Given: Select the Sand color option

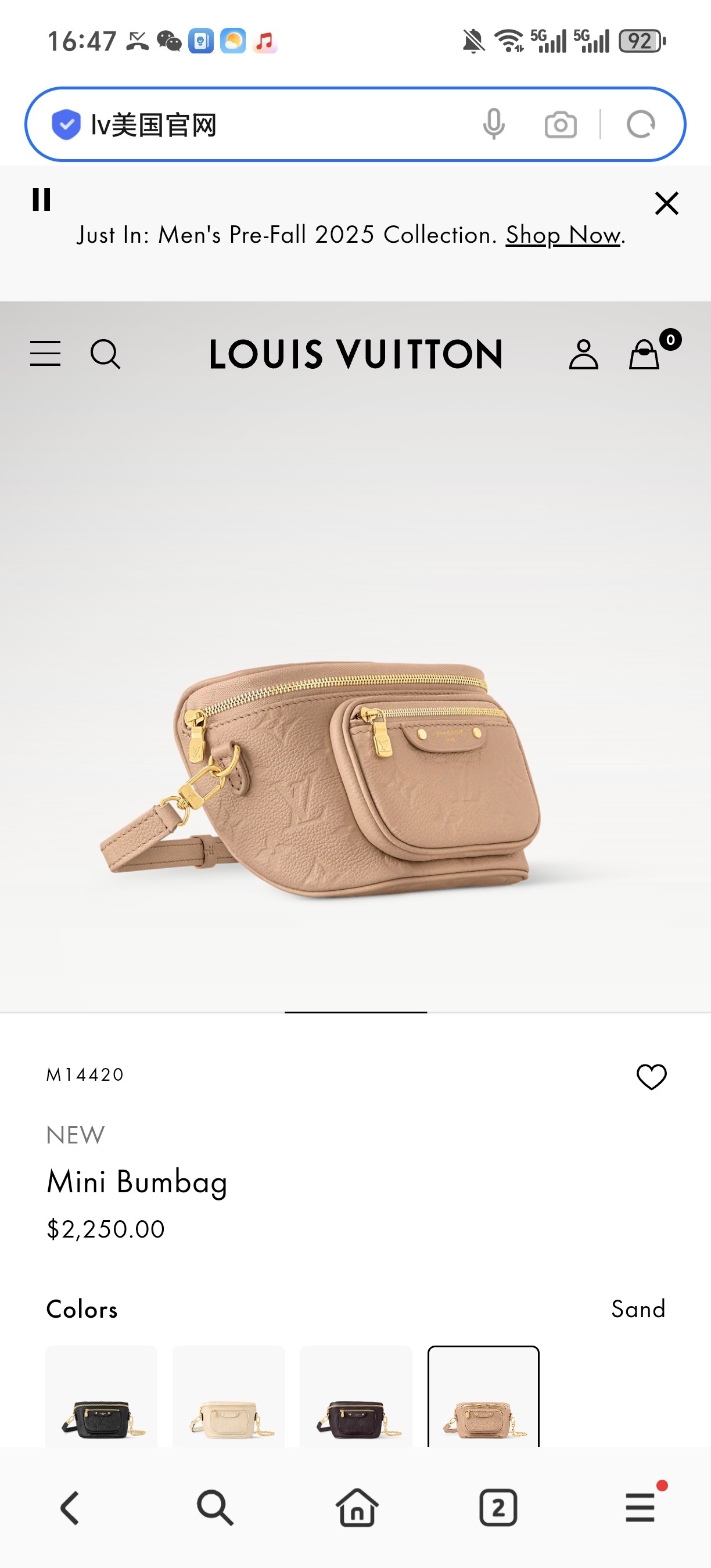Looking at the screenshot, I should click(x=483, y=1396).
